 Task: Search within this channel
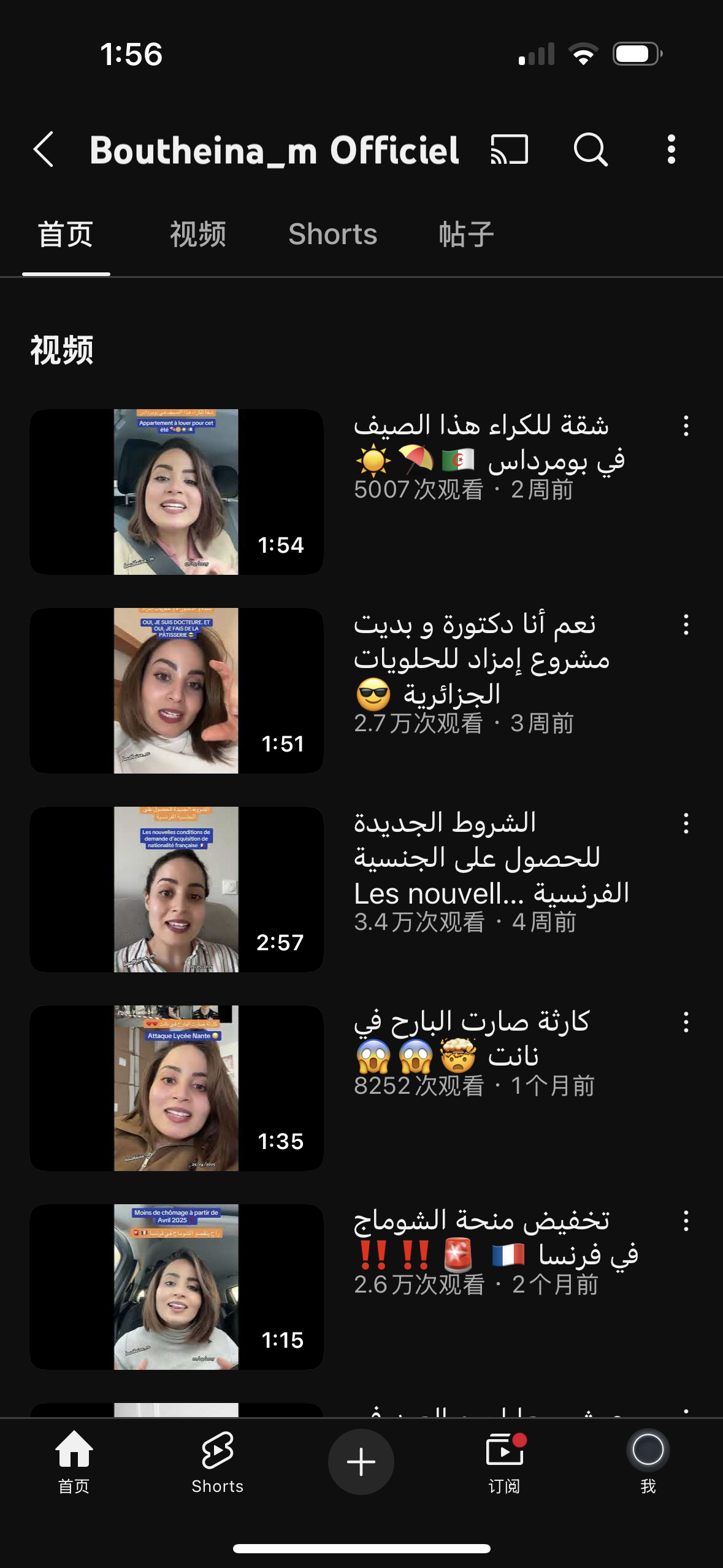(x=590, y=149)
